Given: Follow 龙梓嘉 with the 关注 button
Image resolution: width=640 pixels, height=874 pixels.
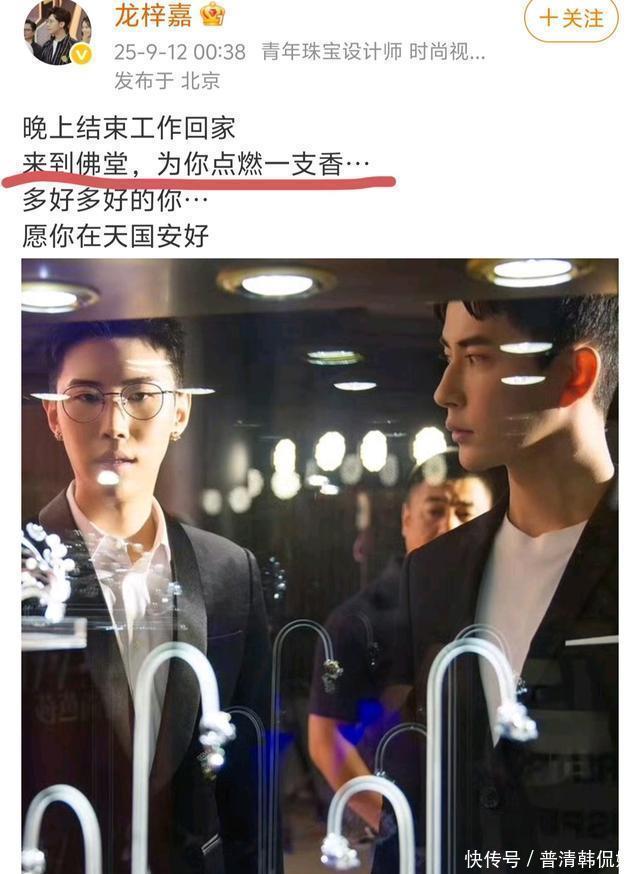Looking at the screenshot, I should click(x=571, y=19).
